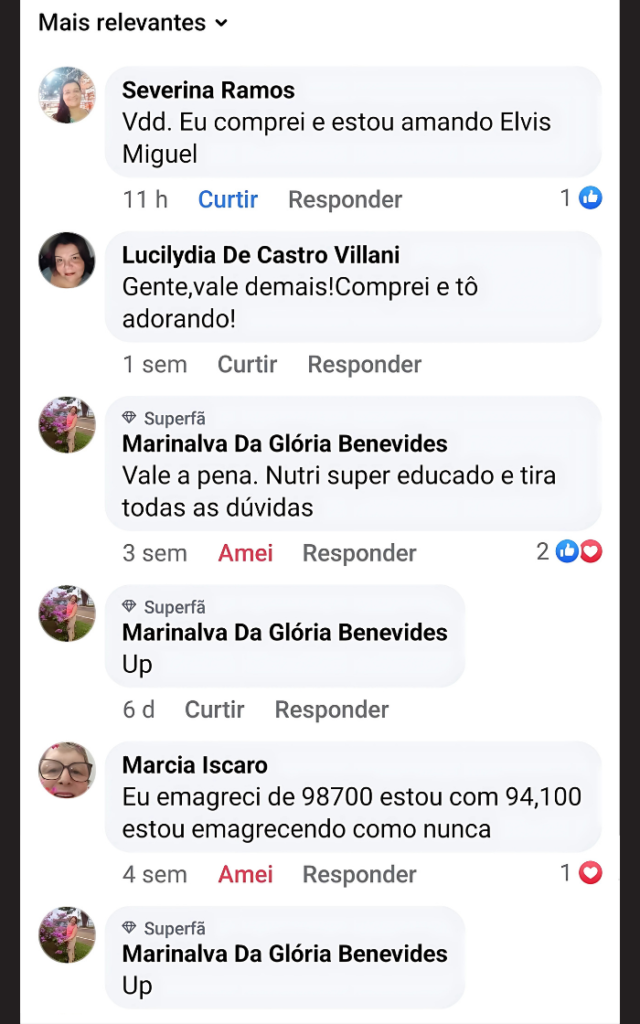Remove Amei reaction on Marcia Iscaro's comment
Viewport: 640px width, 1024px height.
point(245,874)
